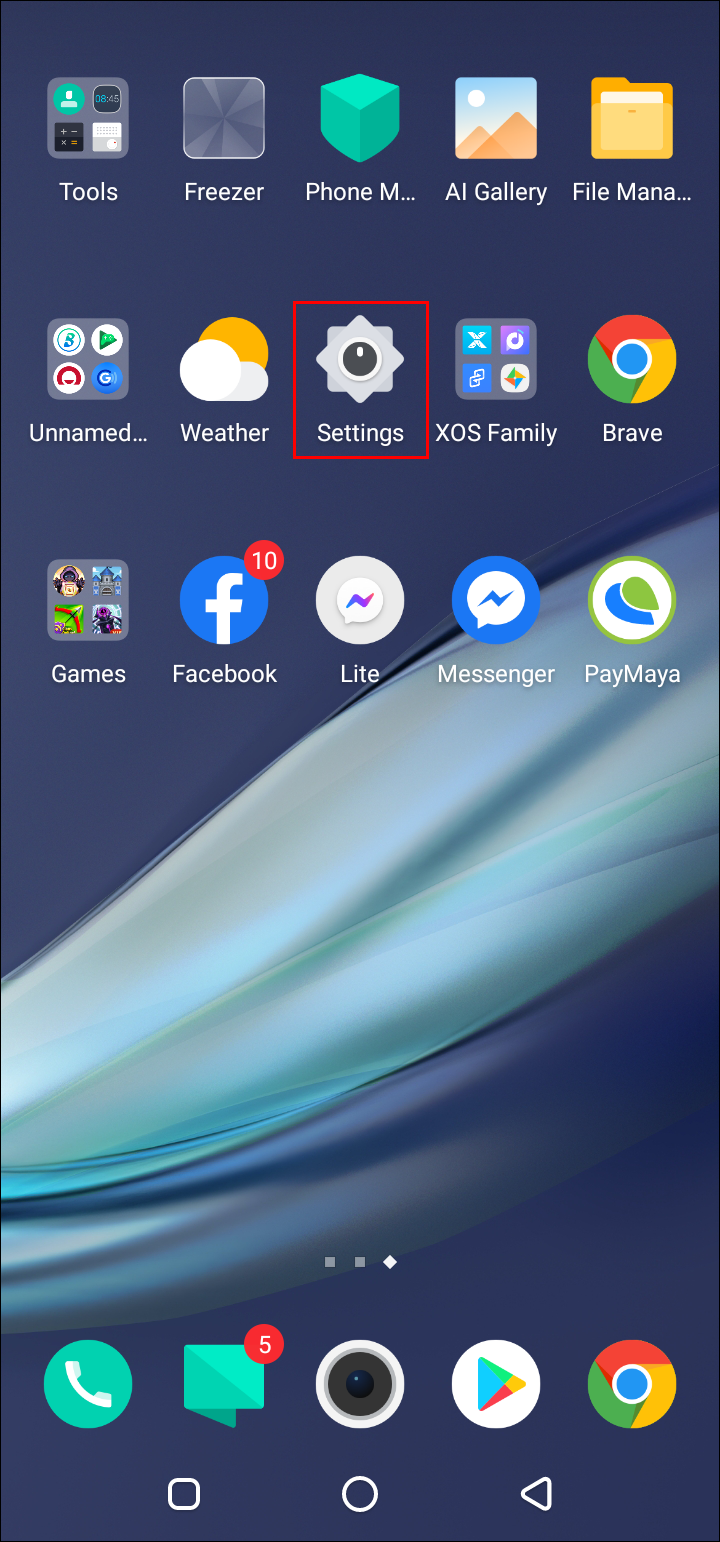The height and width of the screenshot is (1542, 720).
Task: Launch the Brave browser
Action: (632, 360)
